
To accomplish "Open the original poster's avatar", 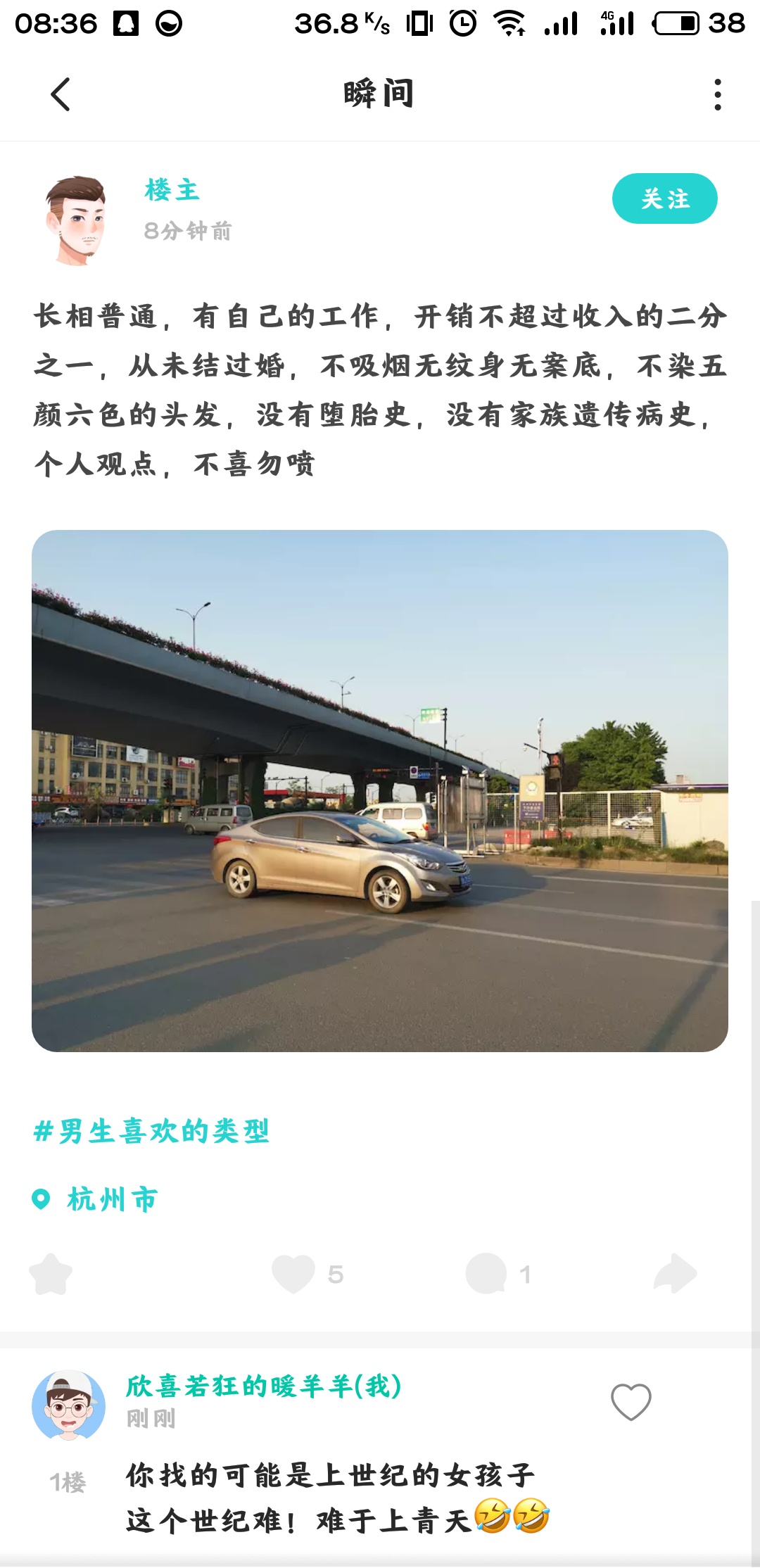I will (x=75, y=220).
